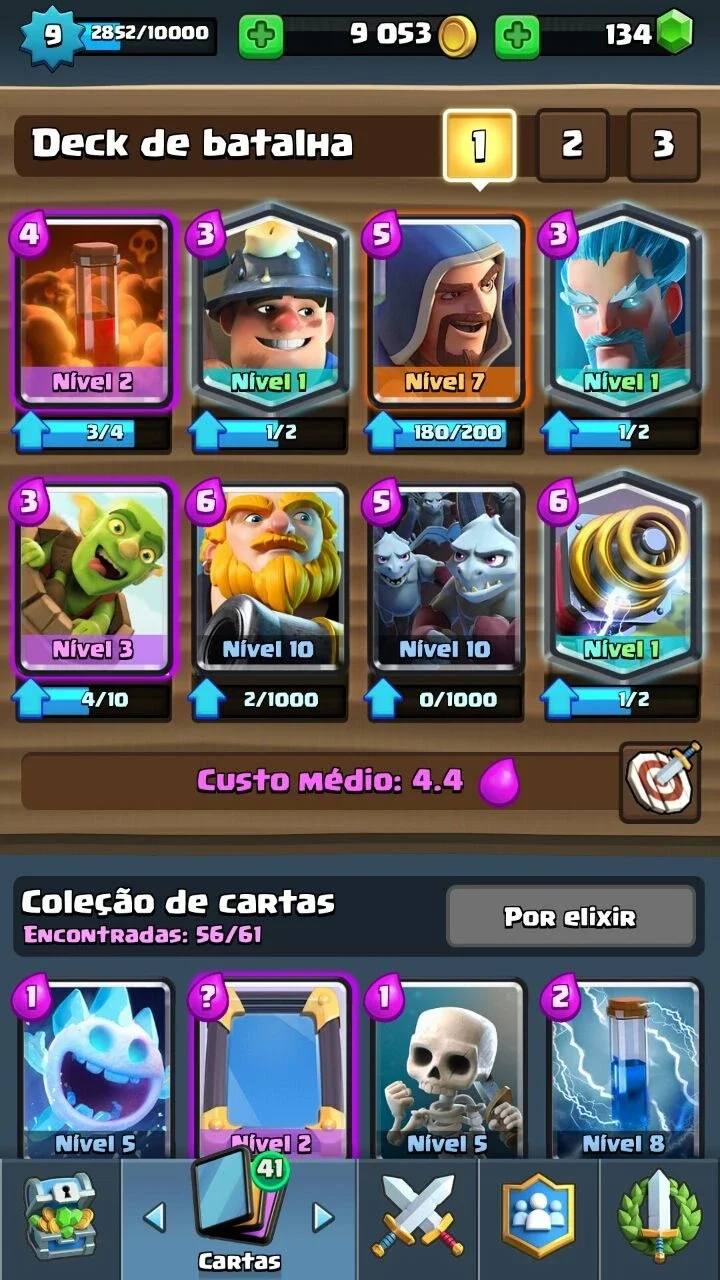Open the Wizard card Nível 7

[x=446, y=311]
